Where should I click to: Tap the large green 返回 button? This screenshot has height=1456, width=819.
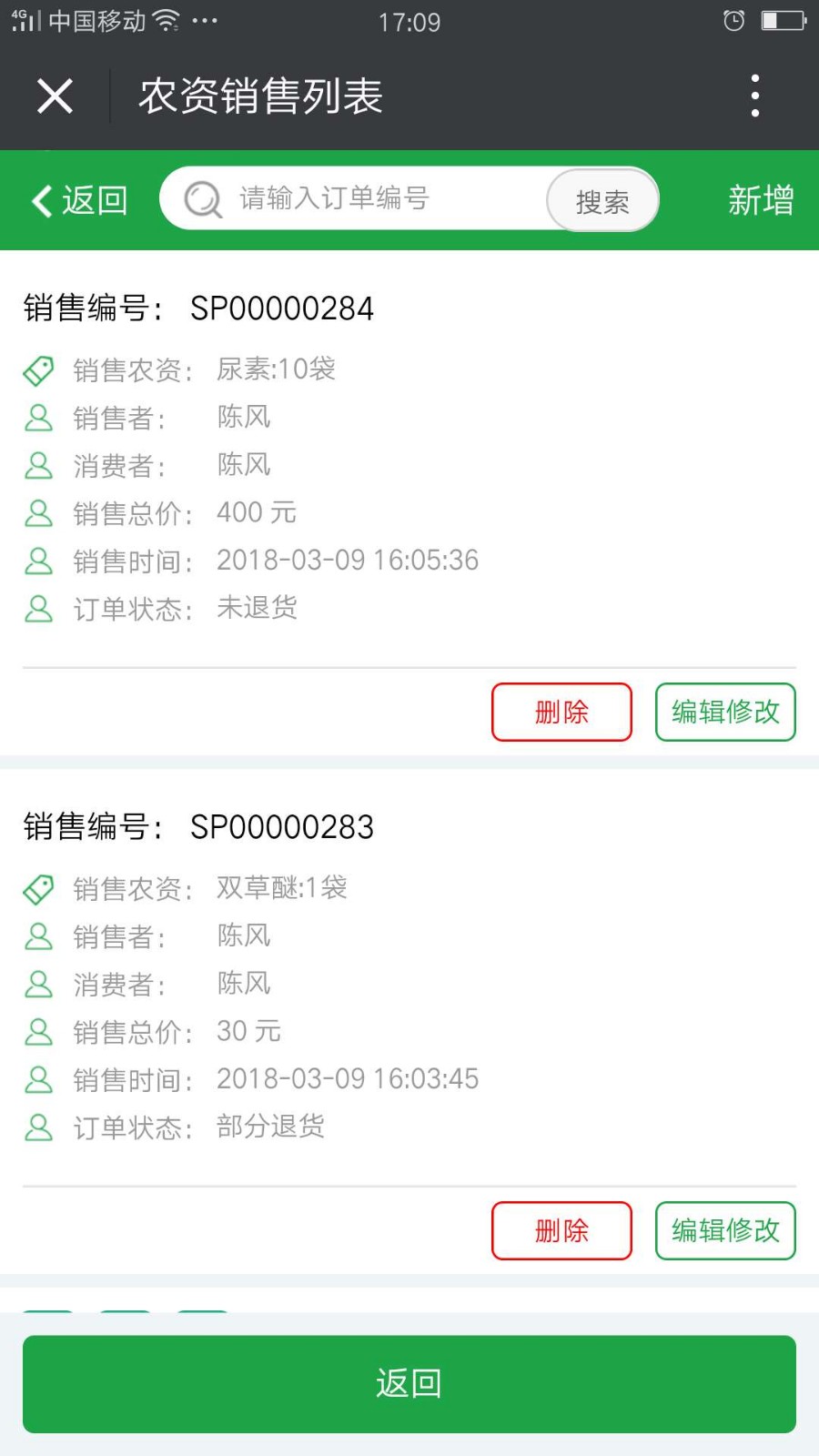click(409, 1384)
